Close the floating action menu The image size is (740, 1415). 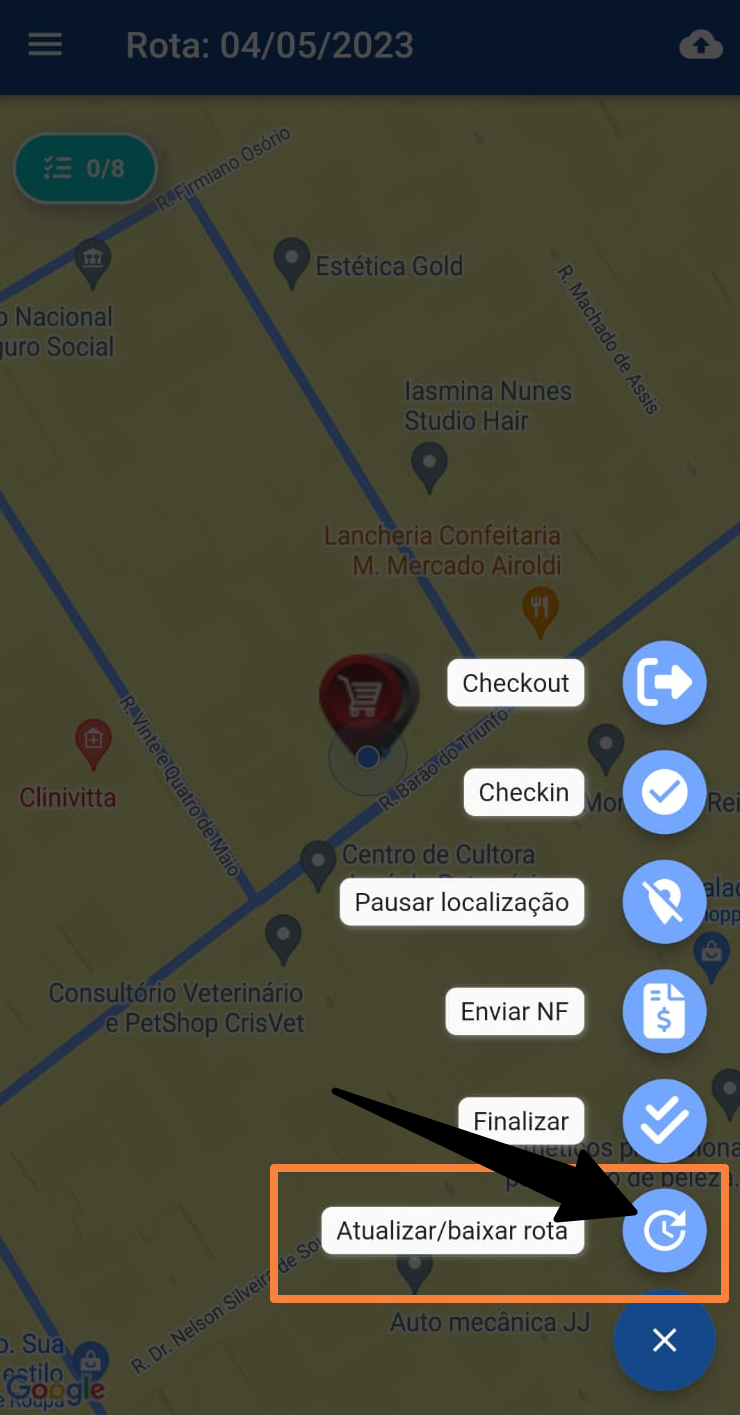[664, 1340]
